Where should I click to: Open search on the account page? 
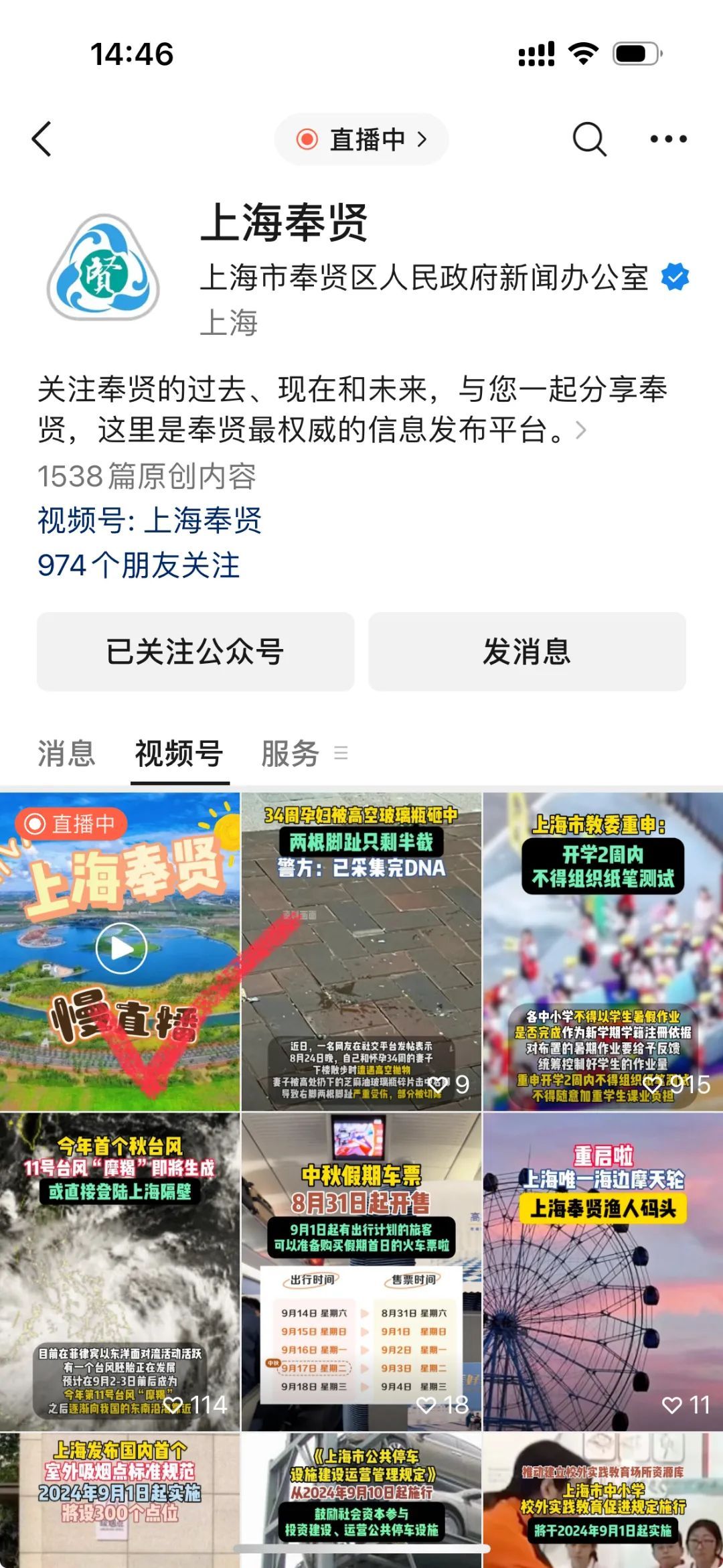(589, 139)
